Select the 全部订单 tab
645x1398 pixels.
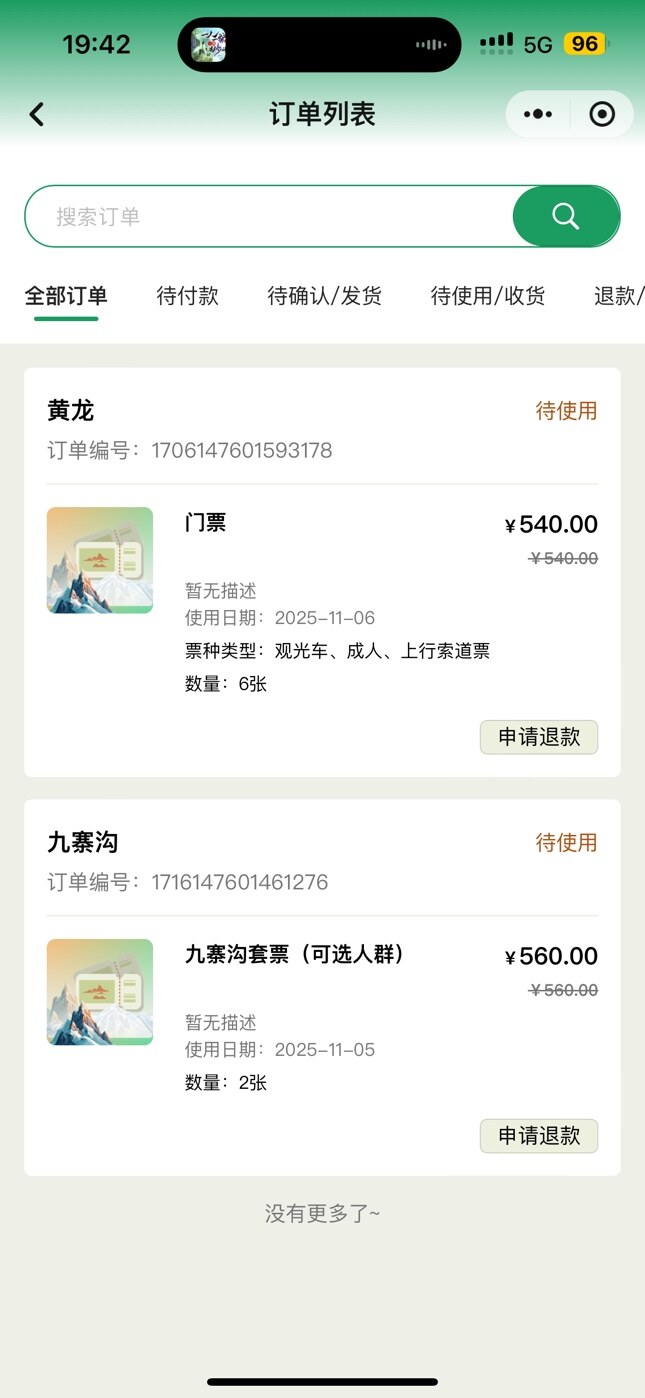point(66,296)
